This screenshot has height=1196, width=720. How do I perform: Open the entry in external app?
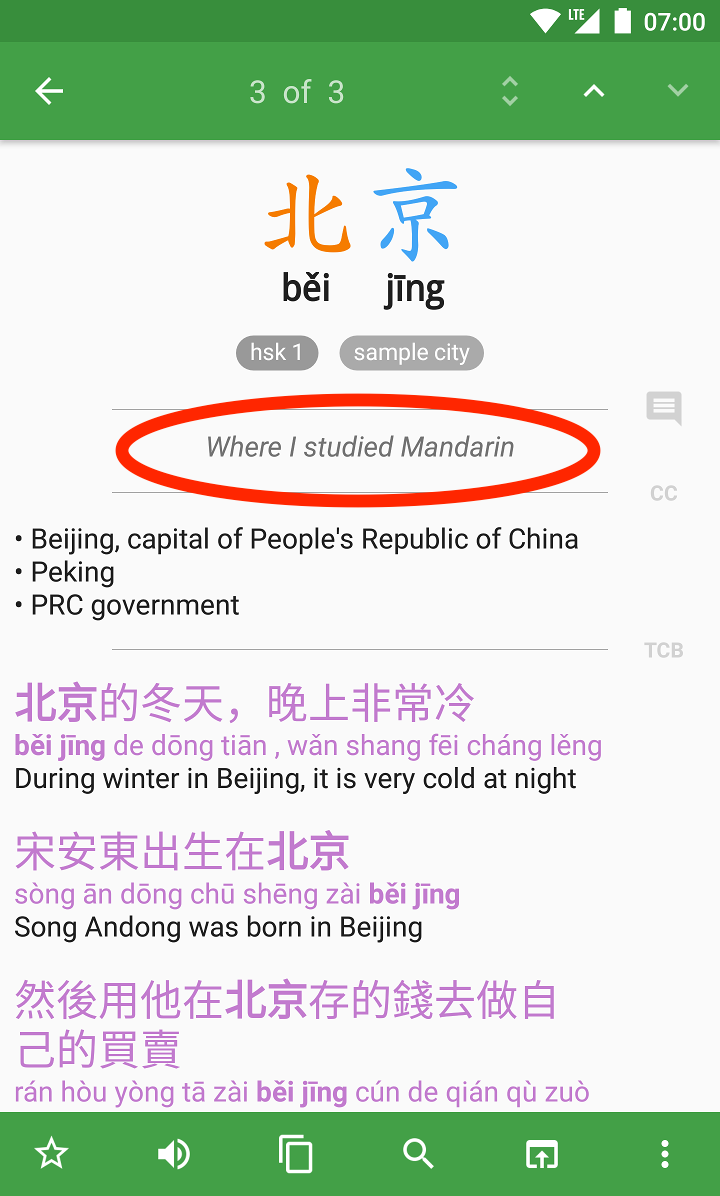541,1154
